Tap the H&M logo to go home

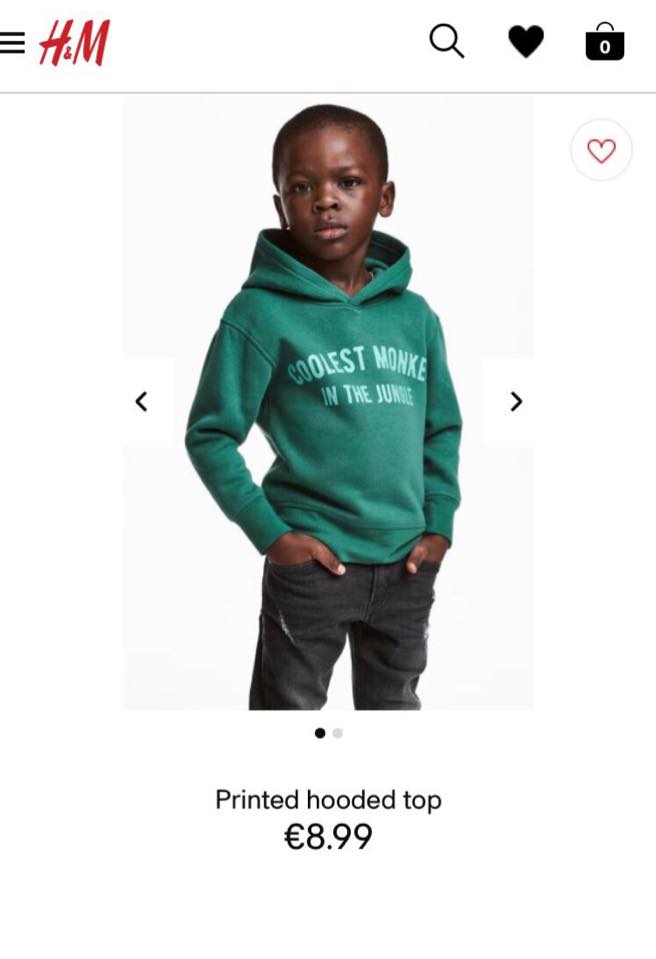74,43
